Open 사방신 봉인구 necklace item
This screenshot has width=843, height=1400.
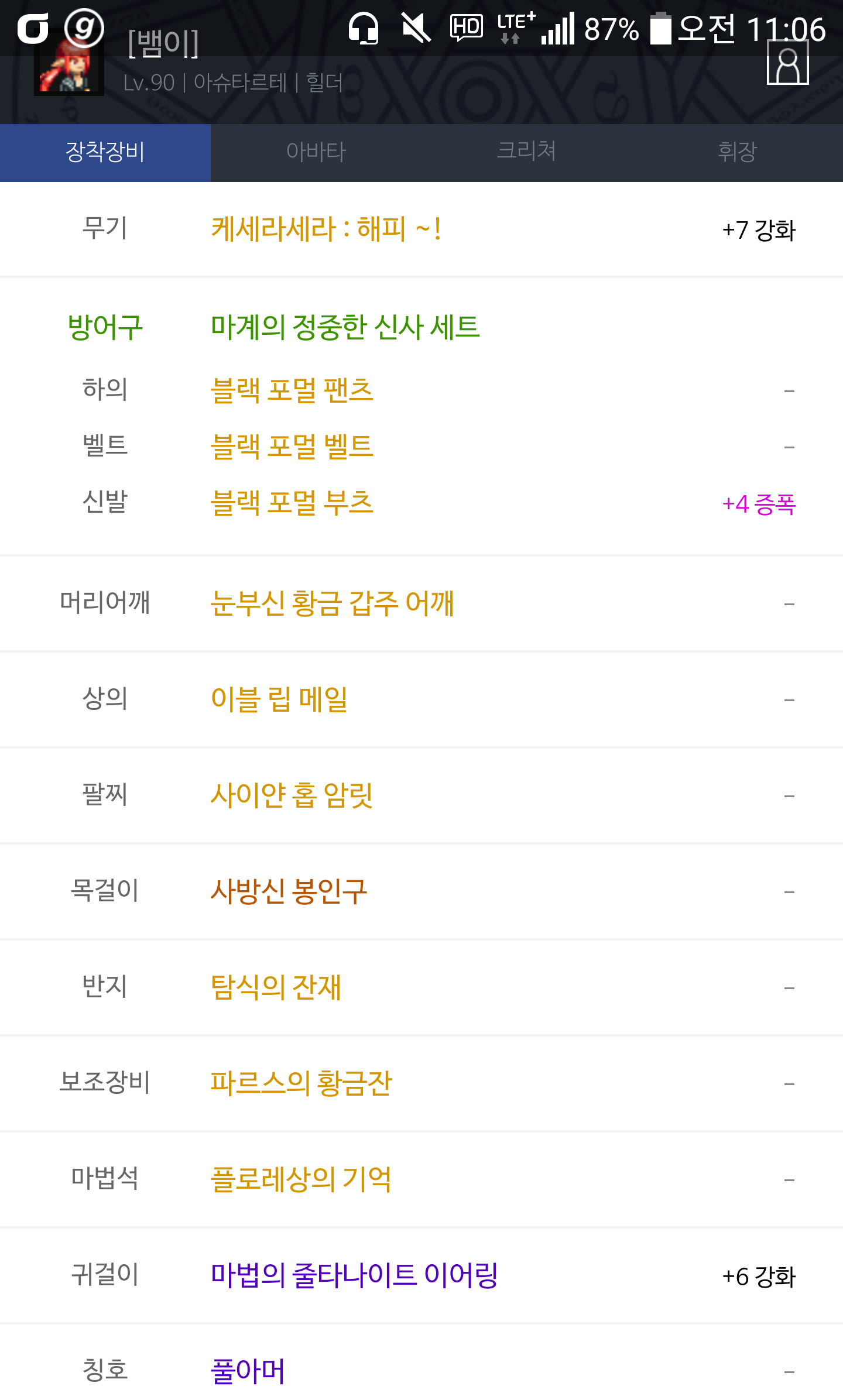289,891
